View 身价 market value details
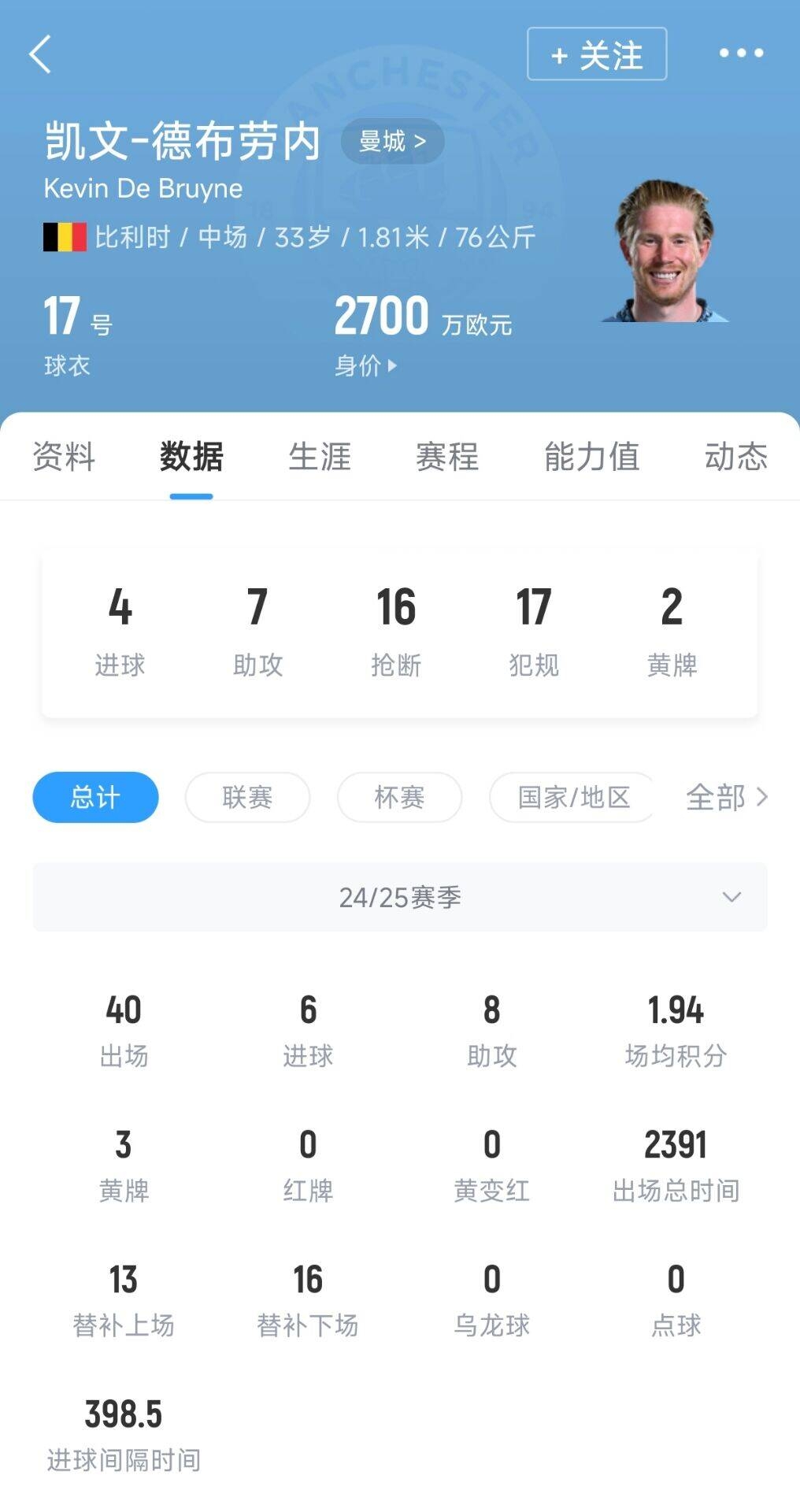 [x=366, y=365]
